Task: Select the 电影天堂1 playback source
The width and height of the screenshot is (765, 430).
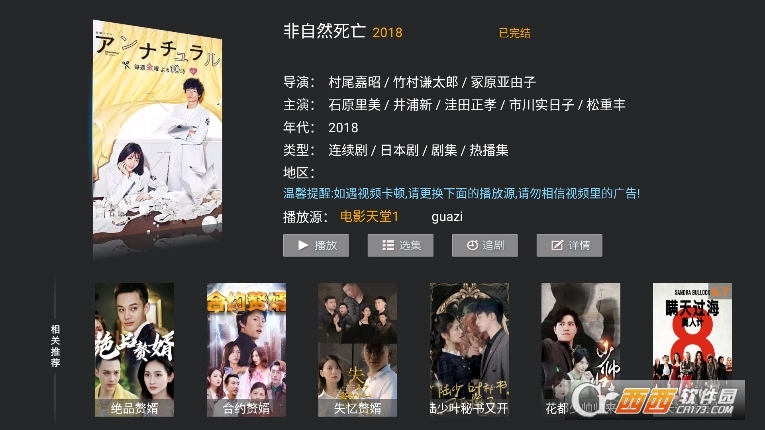Action: click(x=369, y=216)
